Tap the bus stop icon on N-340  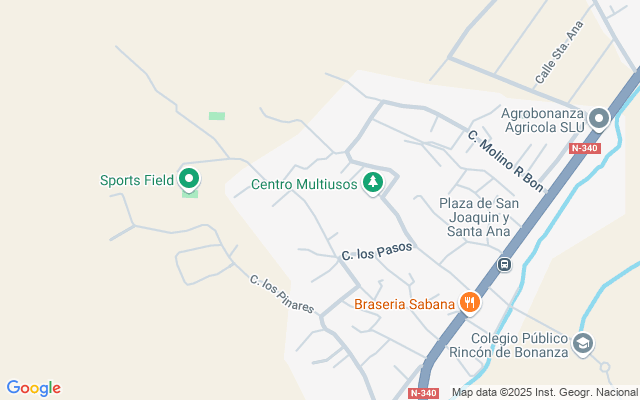pos(504,264)
